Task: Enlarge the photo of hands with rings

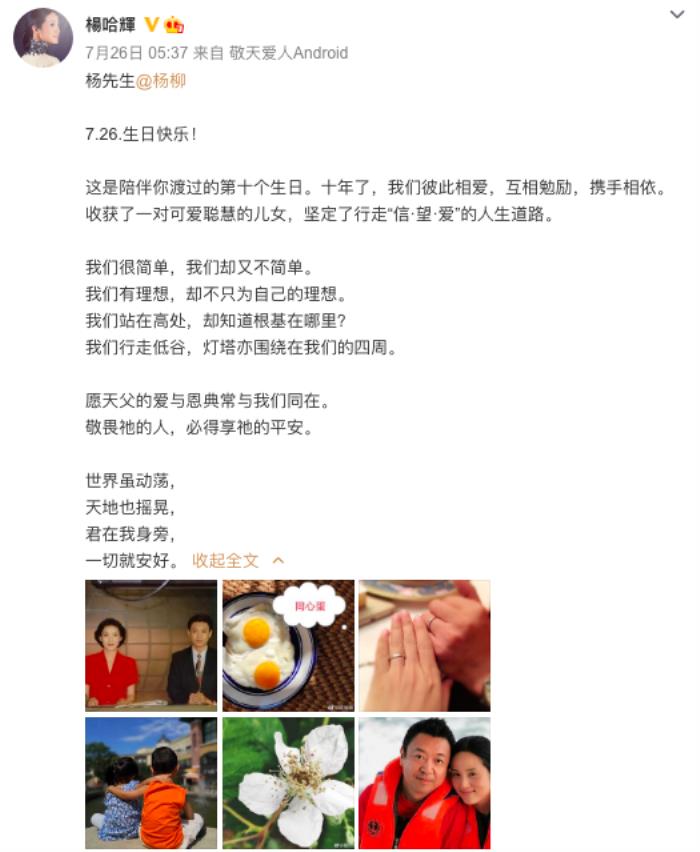Action: (x=424, y=645)
